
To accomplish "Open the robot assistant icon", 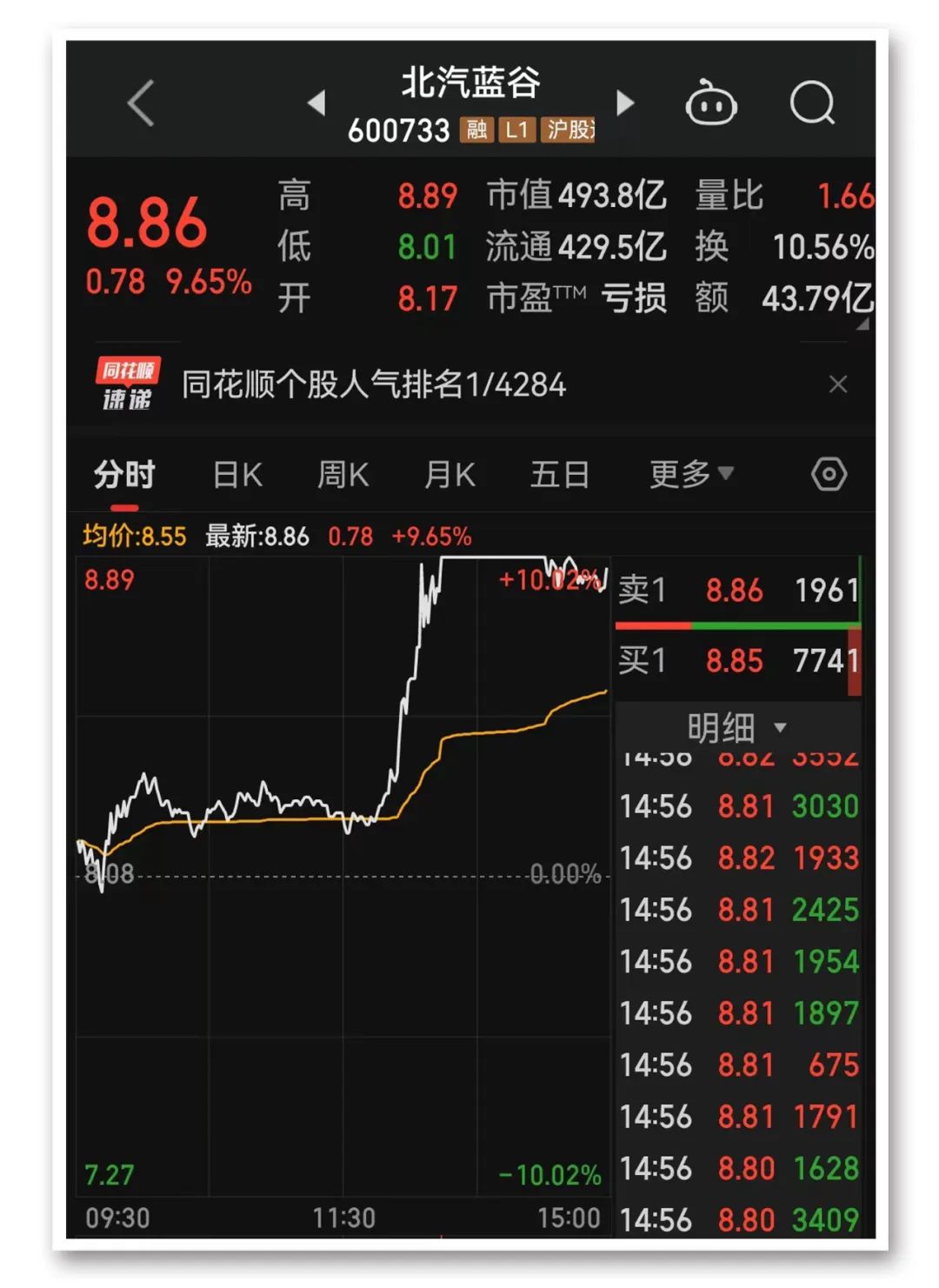I will click(x=711, y=104).
